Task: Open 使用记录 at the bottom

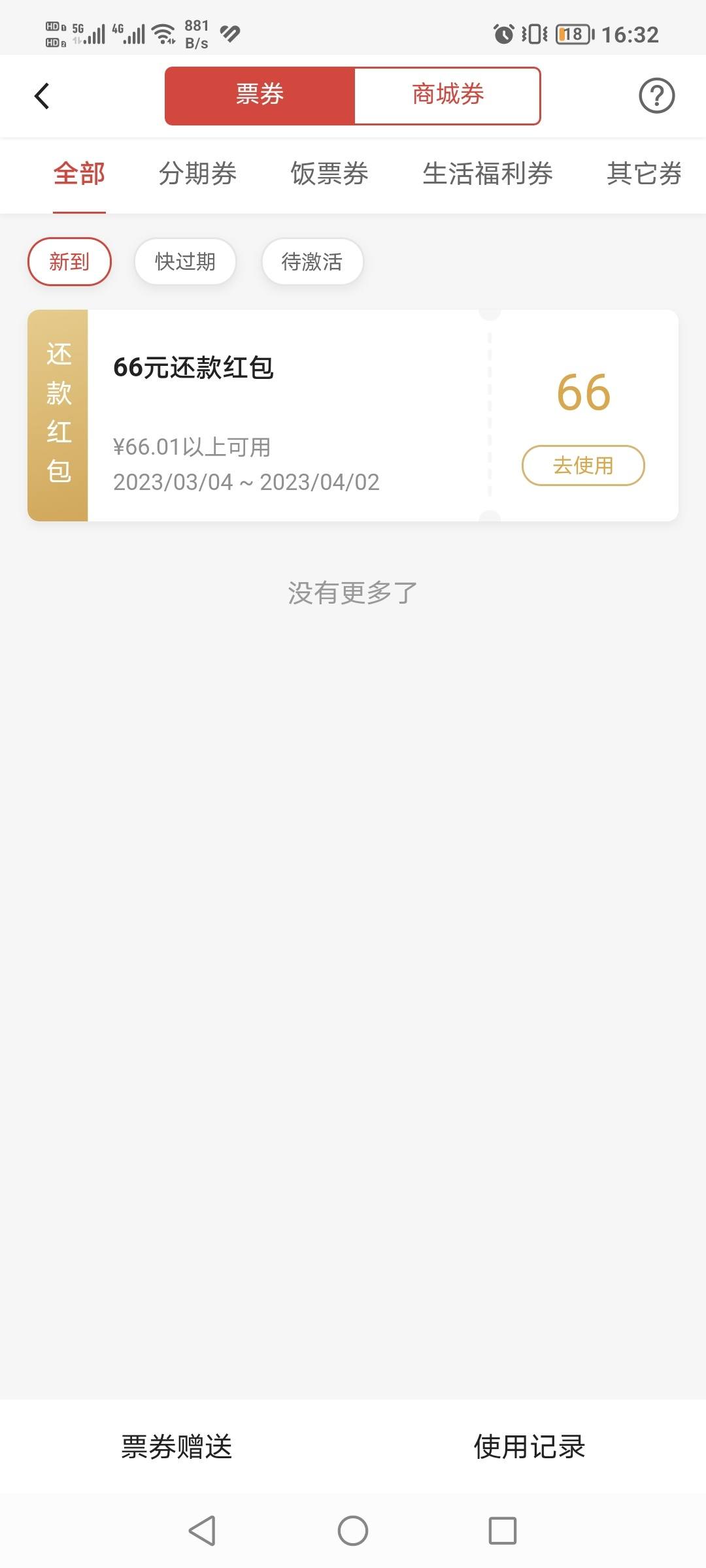Action: [529, 1446]
